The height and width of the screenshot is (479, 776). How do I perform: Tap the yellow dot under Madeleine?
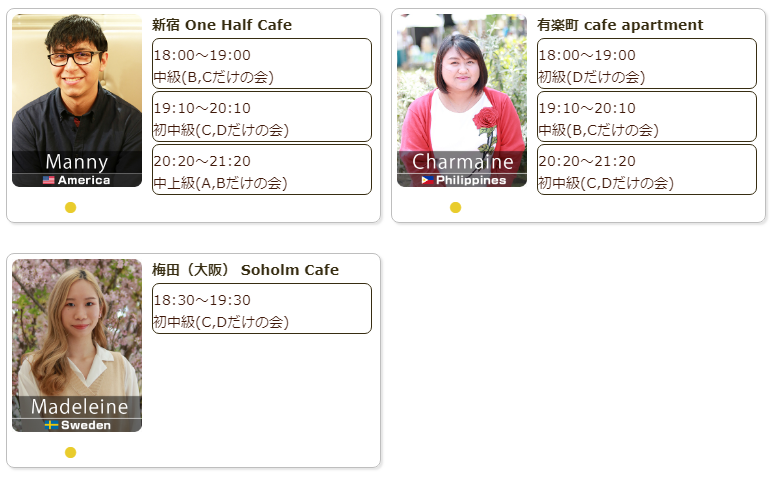(70, 453)
